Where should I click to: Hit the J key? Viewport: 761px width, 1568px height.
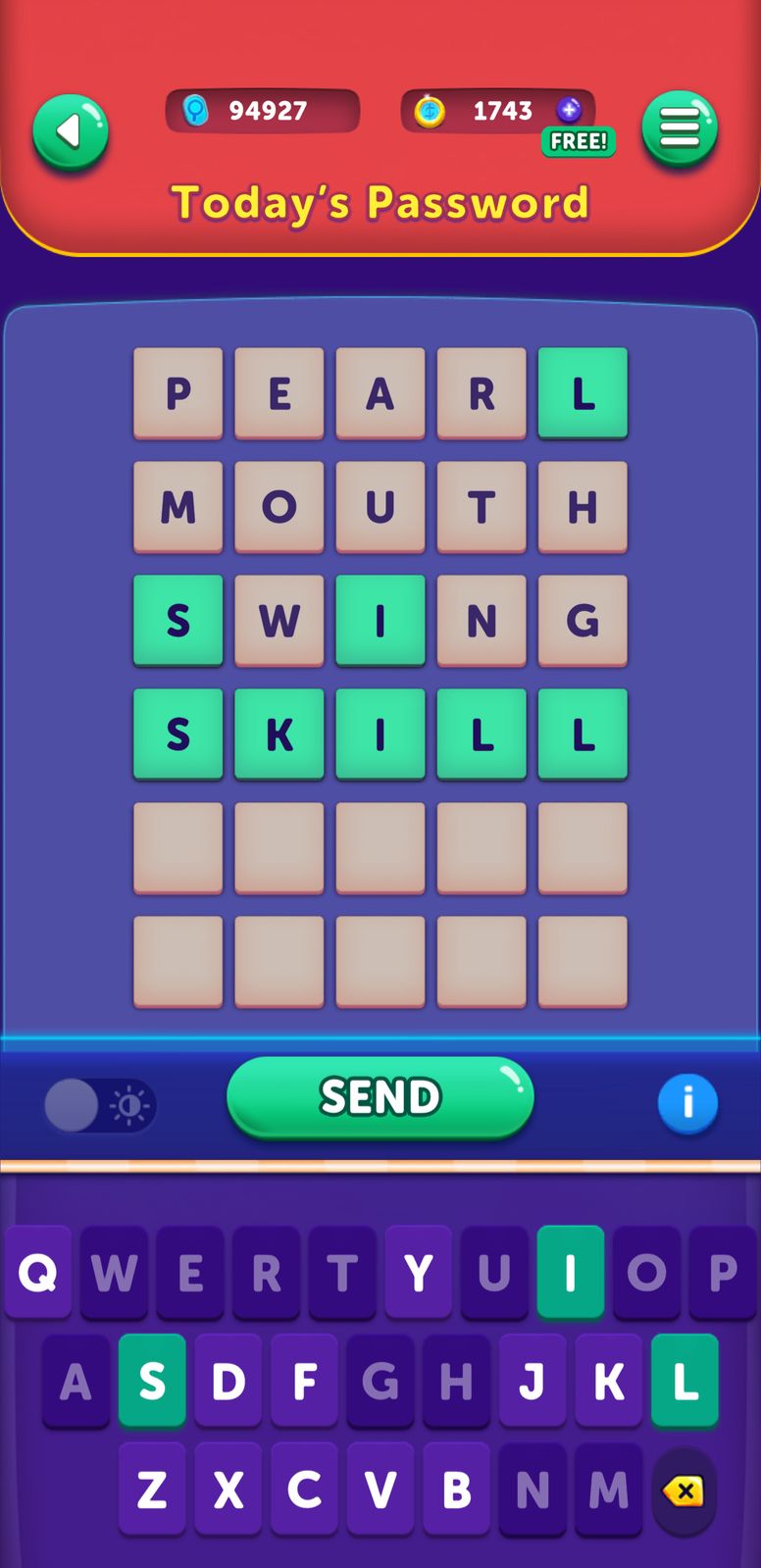[532, 1381]
